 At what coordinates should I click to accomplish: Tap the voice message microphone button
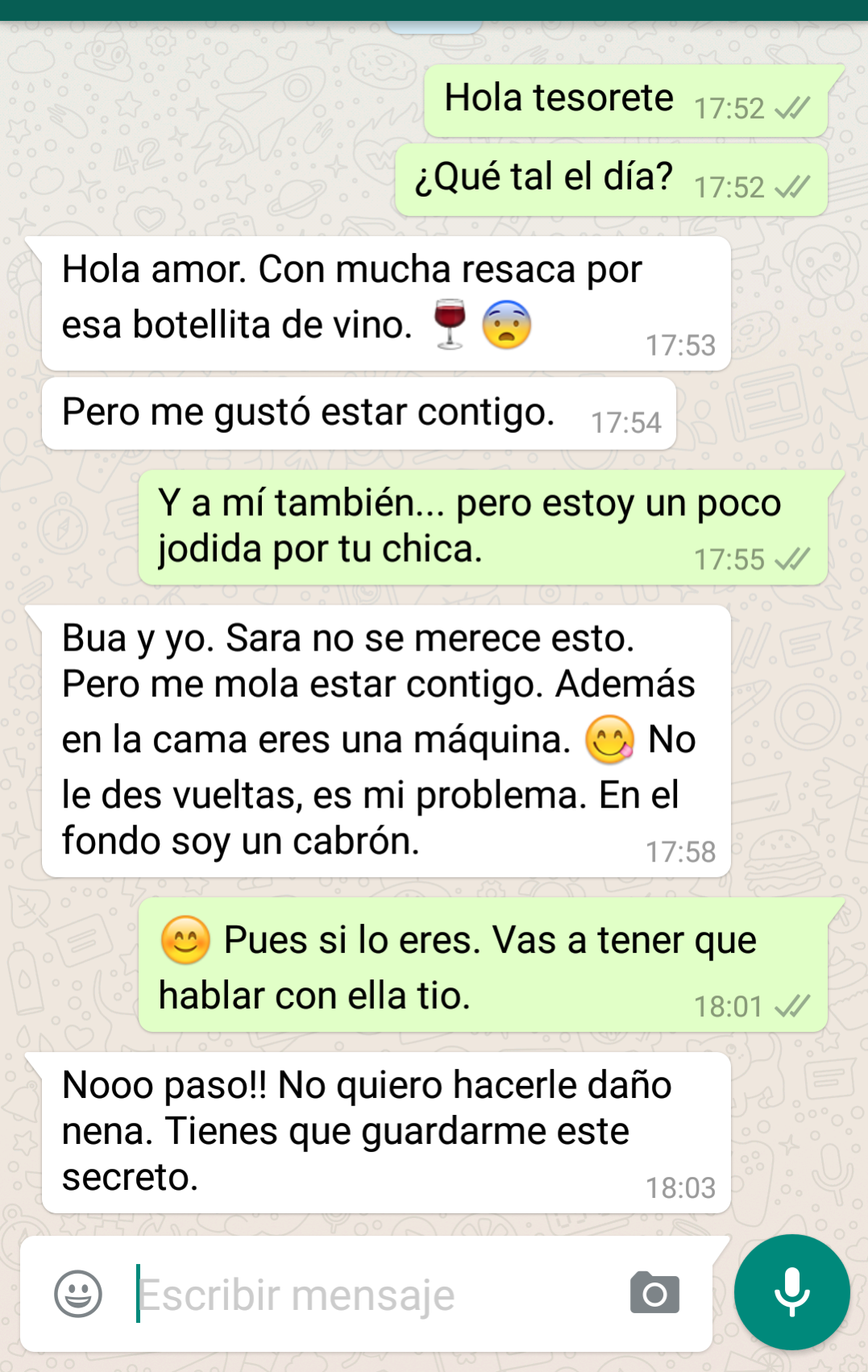(x=791, y=1291)
